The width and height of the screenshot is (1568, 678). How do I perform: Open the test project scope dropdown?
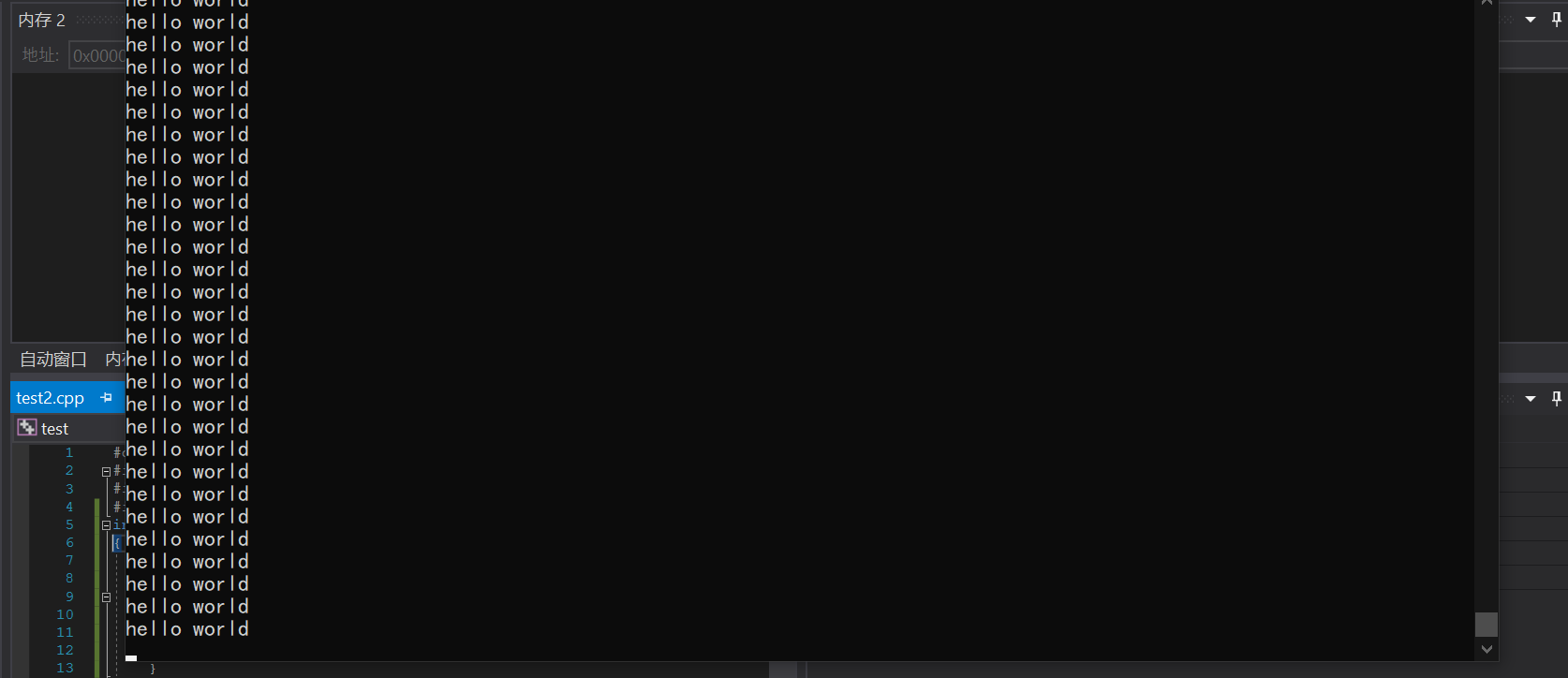point(54,429)
